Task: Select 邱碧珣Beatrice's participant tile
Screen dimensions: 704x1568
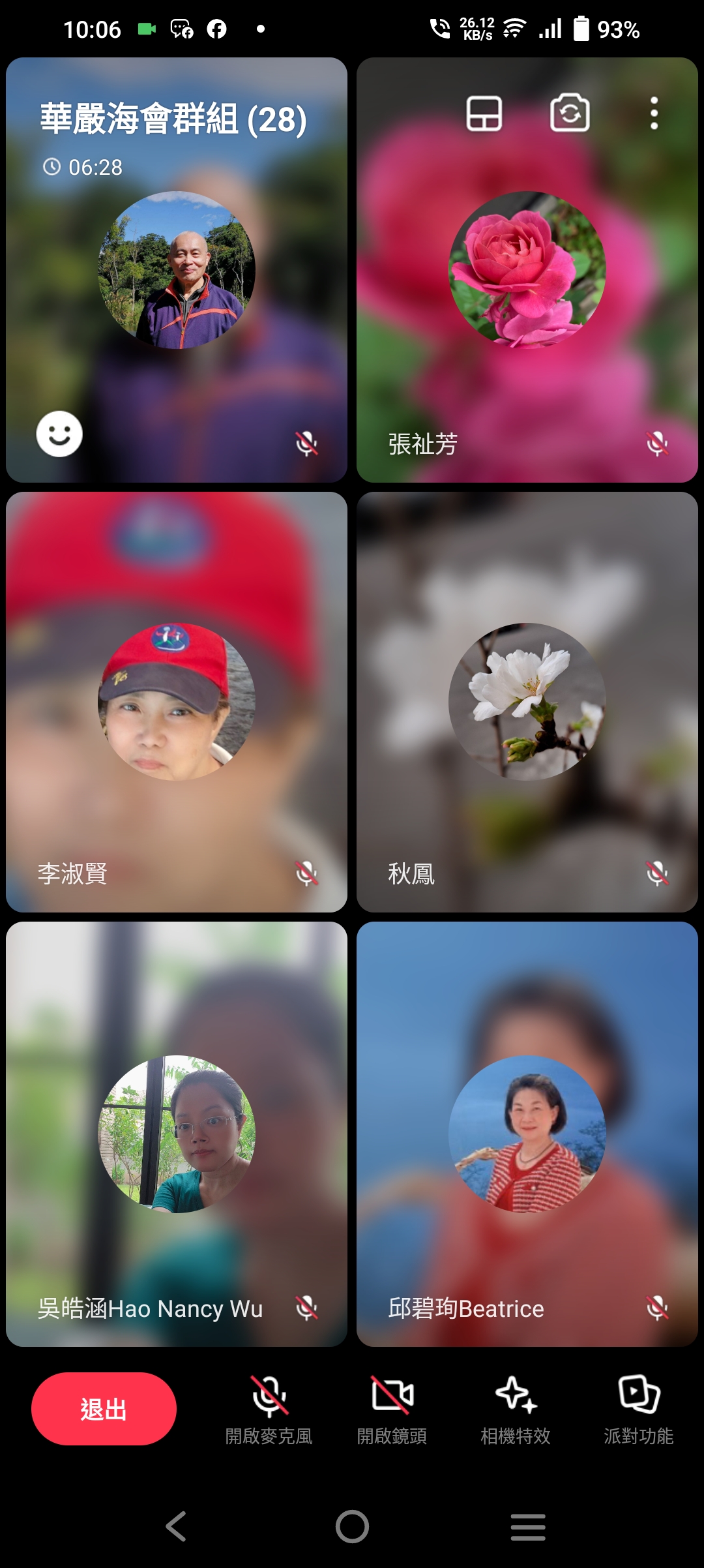Action: [527, 1134]
